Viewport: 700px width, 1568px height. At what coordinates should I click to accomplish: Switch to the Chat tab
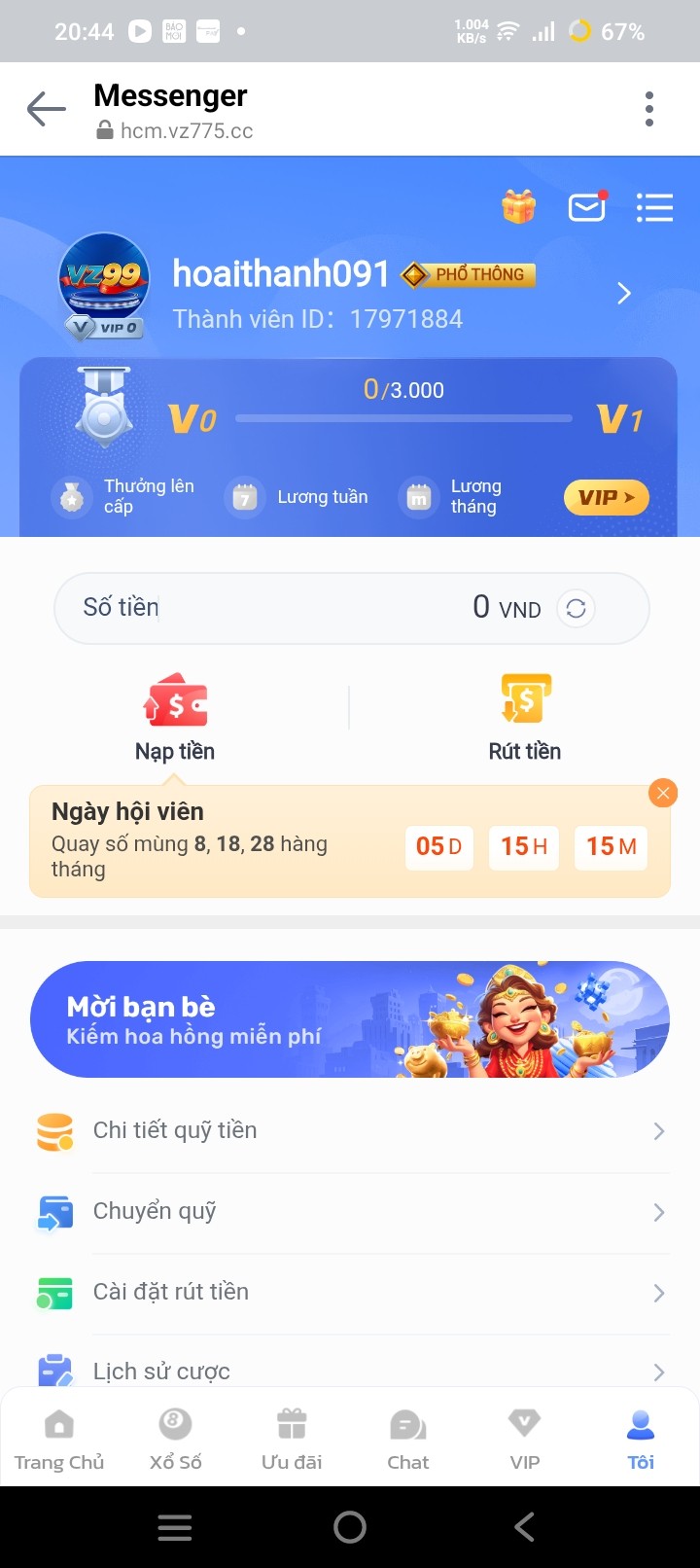pyautogui.click(x=408, y=1439)
